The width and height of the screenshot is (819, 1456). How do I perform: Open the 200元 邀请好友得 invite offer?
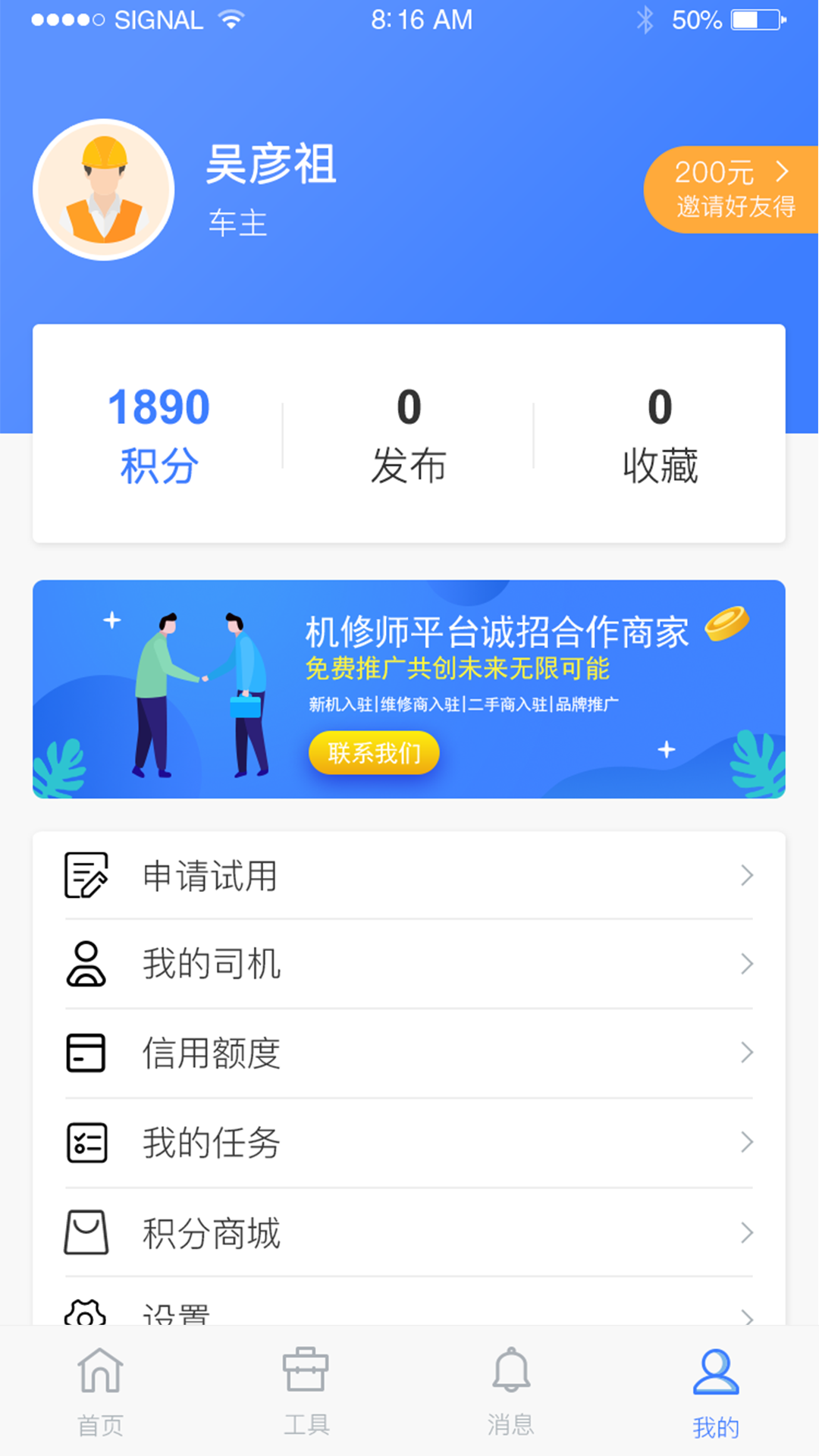pos(731,190)
